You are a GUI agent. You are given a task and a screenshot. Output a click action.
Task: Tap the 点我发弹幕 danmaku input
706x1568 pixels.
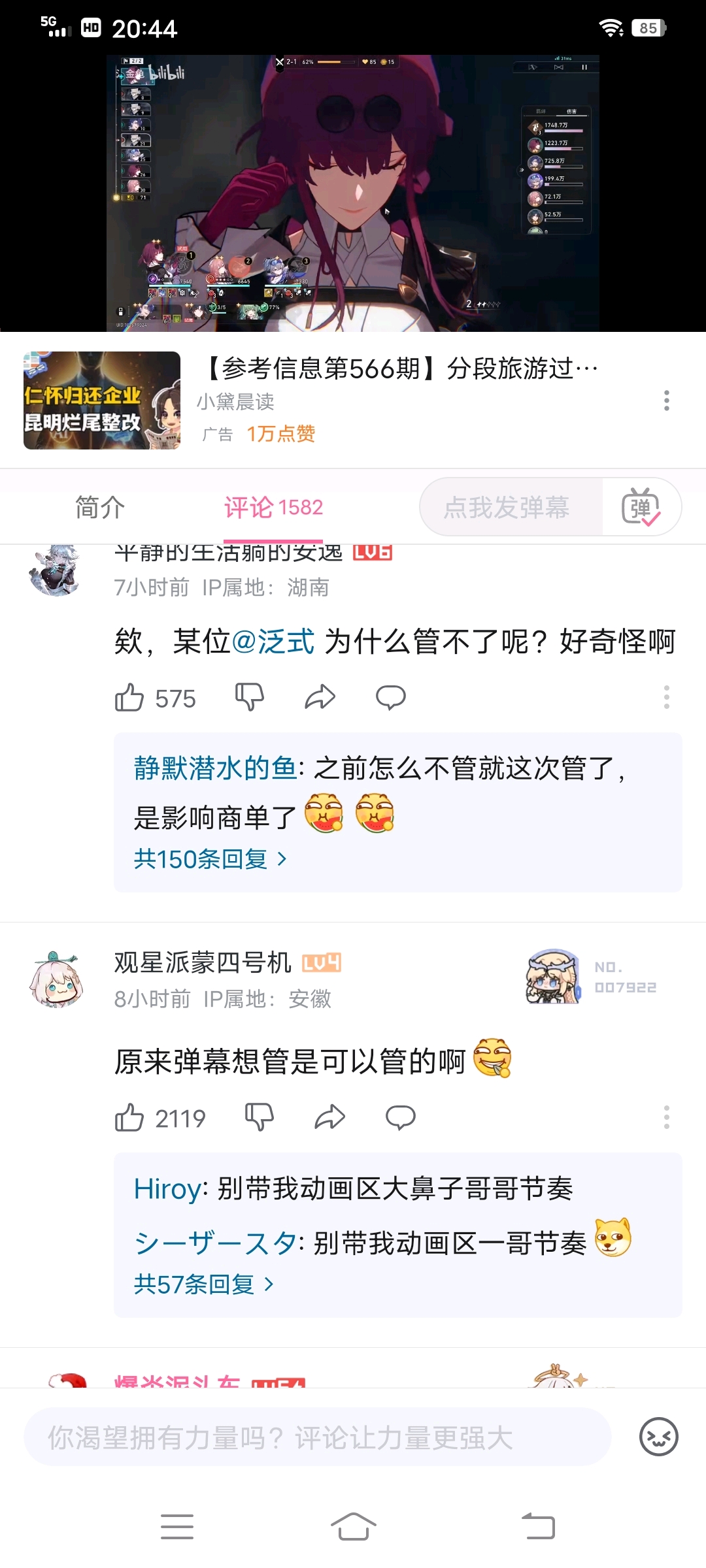click(507, 508)
